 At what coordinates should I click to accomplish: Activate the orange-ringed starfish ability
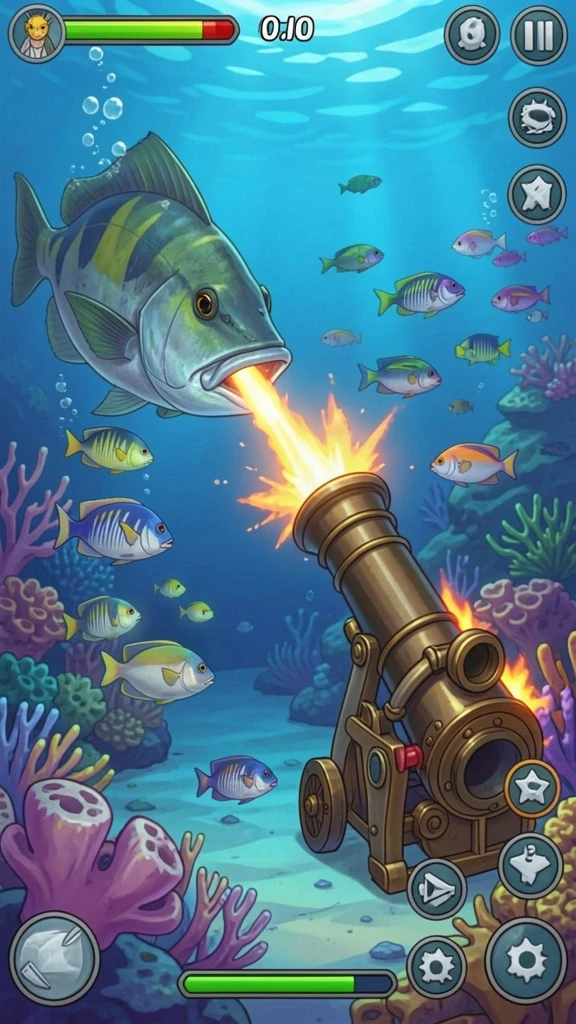tap(532, 789)
